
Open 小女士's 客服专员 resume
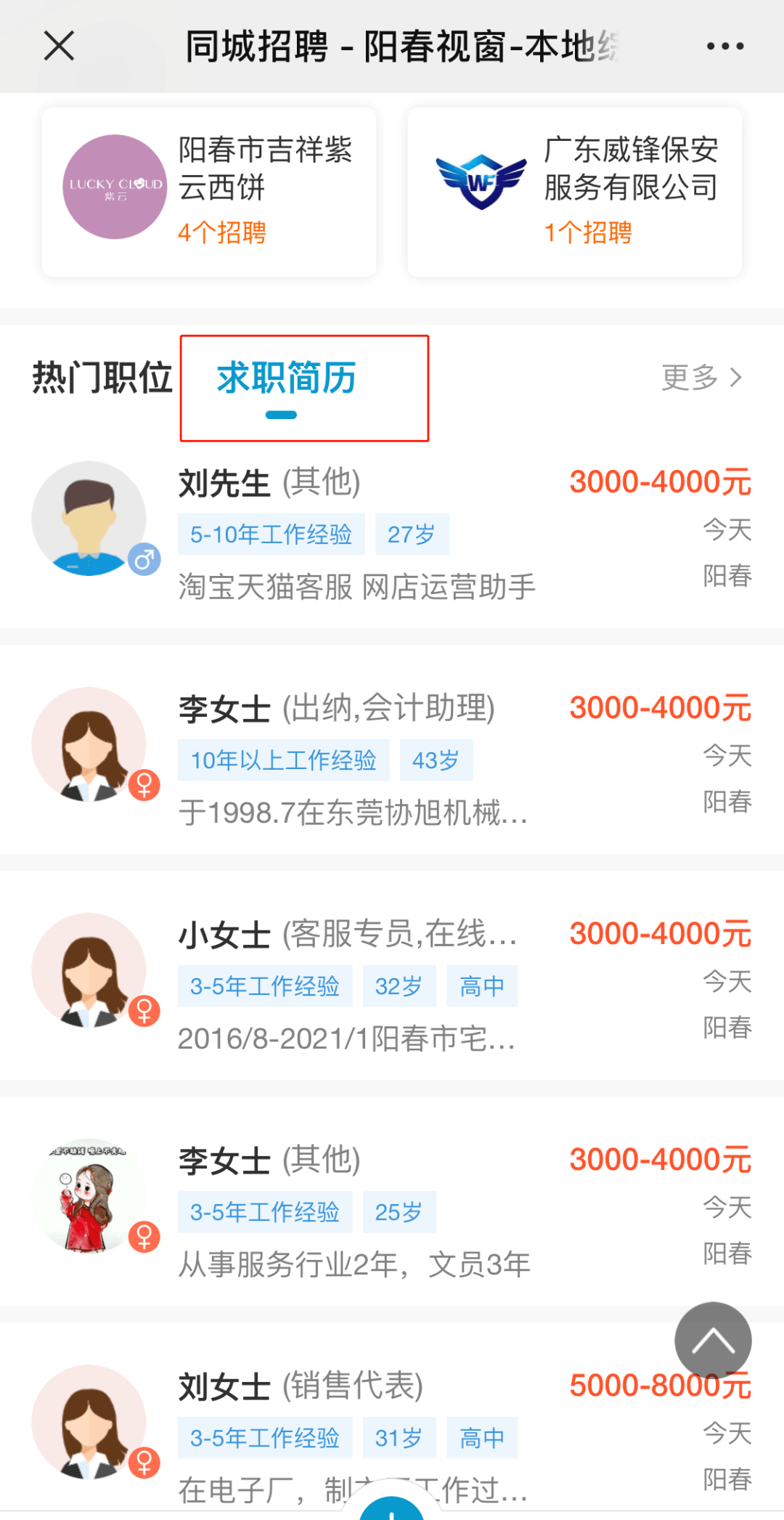[x=392, y=983]
